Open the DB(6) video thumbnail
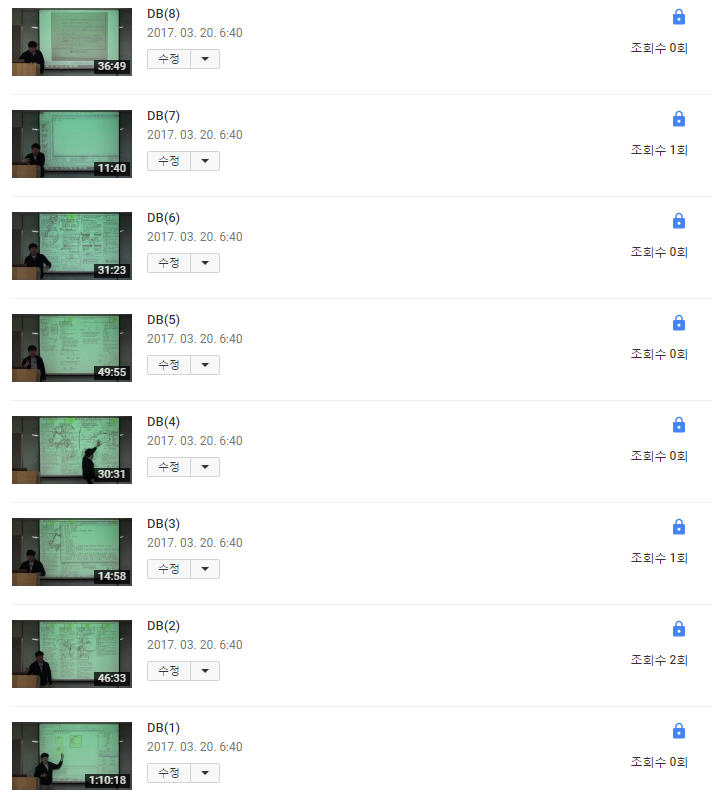Image resolution: width=713 pixels, height=806 pixels. pos(72,245)
